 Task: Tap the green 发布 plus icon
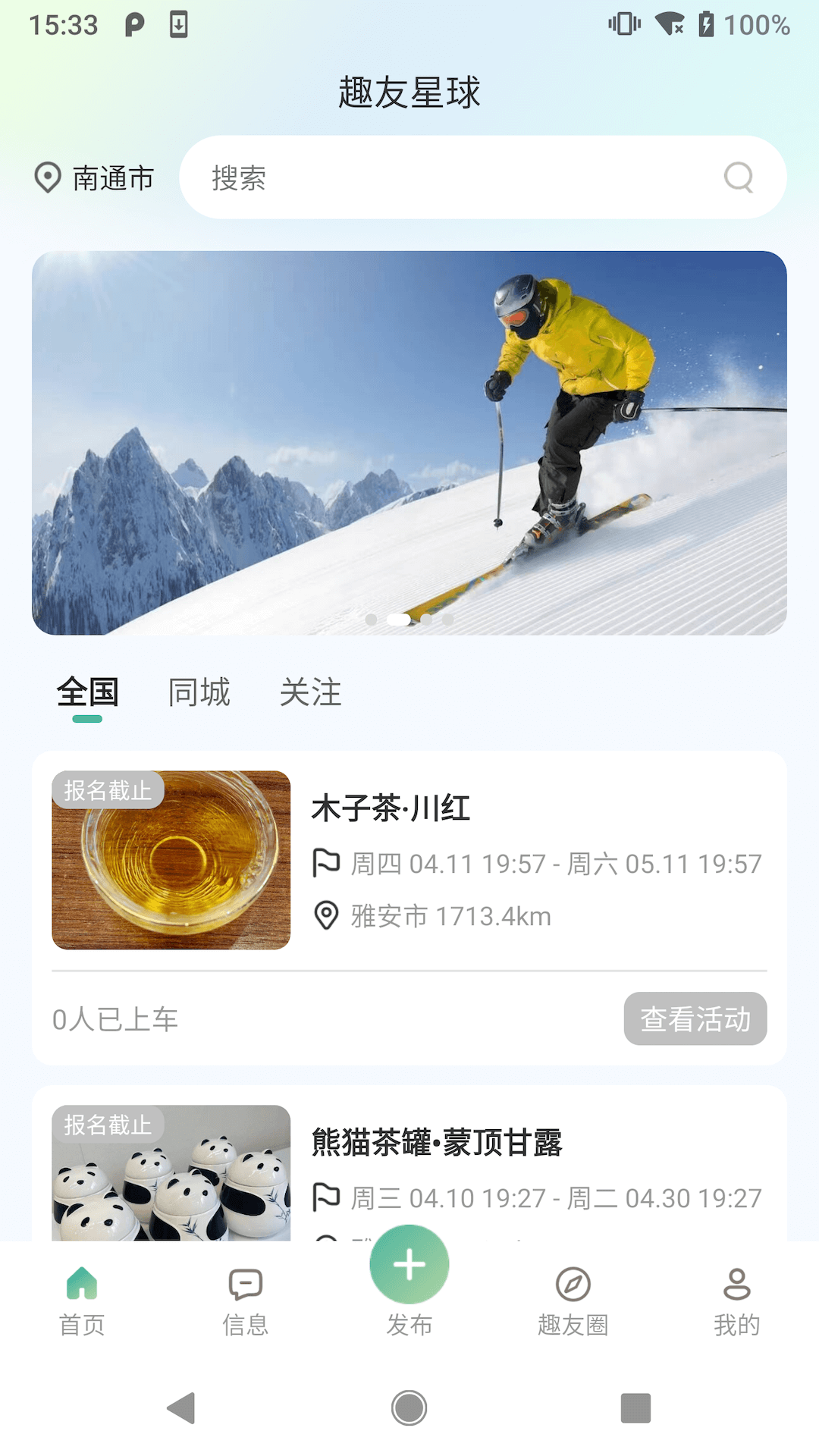pos(409,1263)
